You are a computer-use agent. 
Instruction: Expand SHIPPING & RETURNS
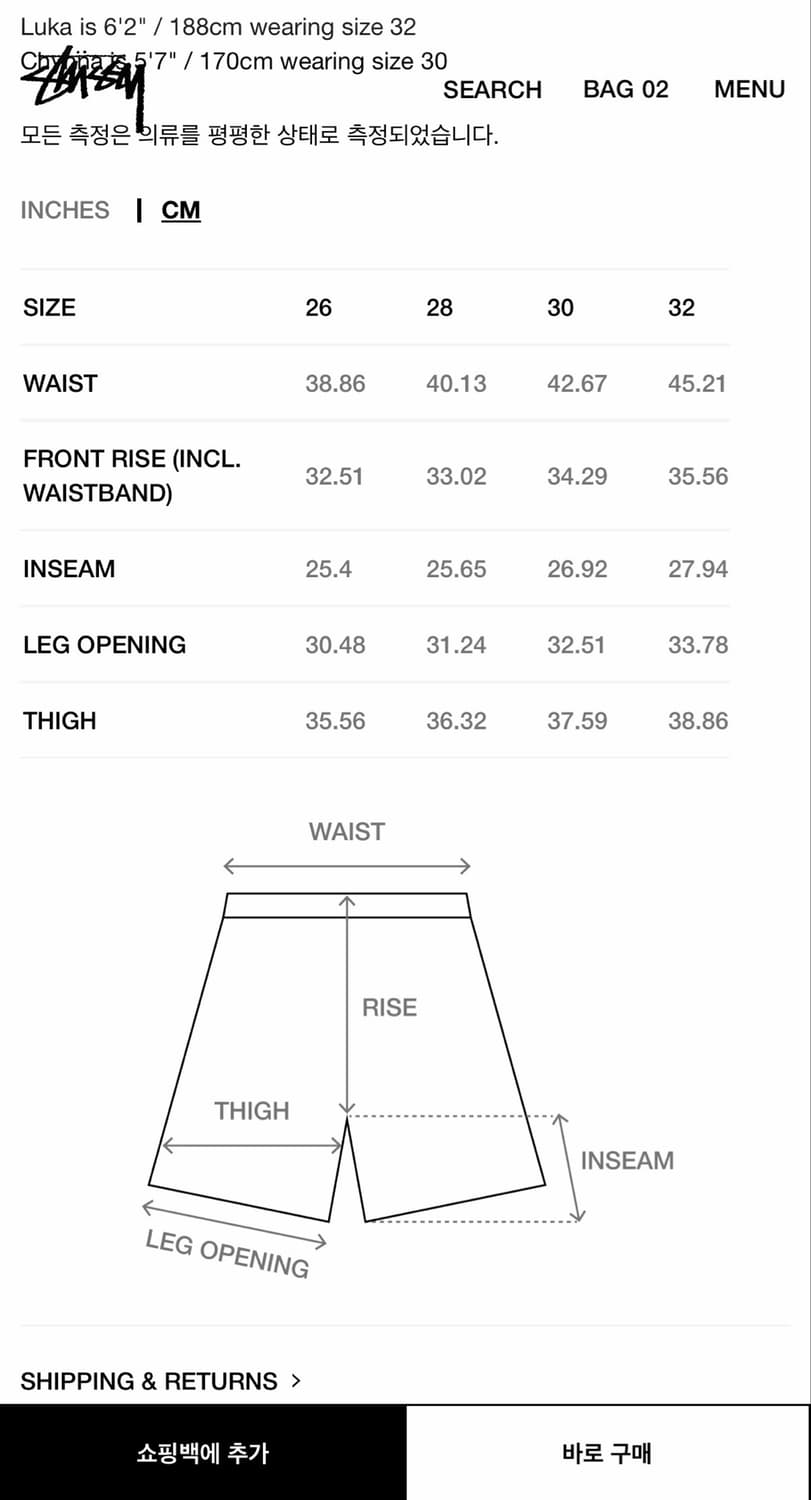click(160, 1381)
